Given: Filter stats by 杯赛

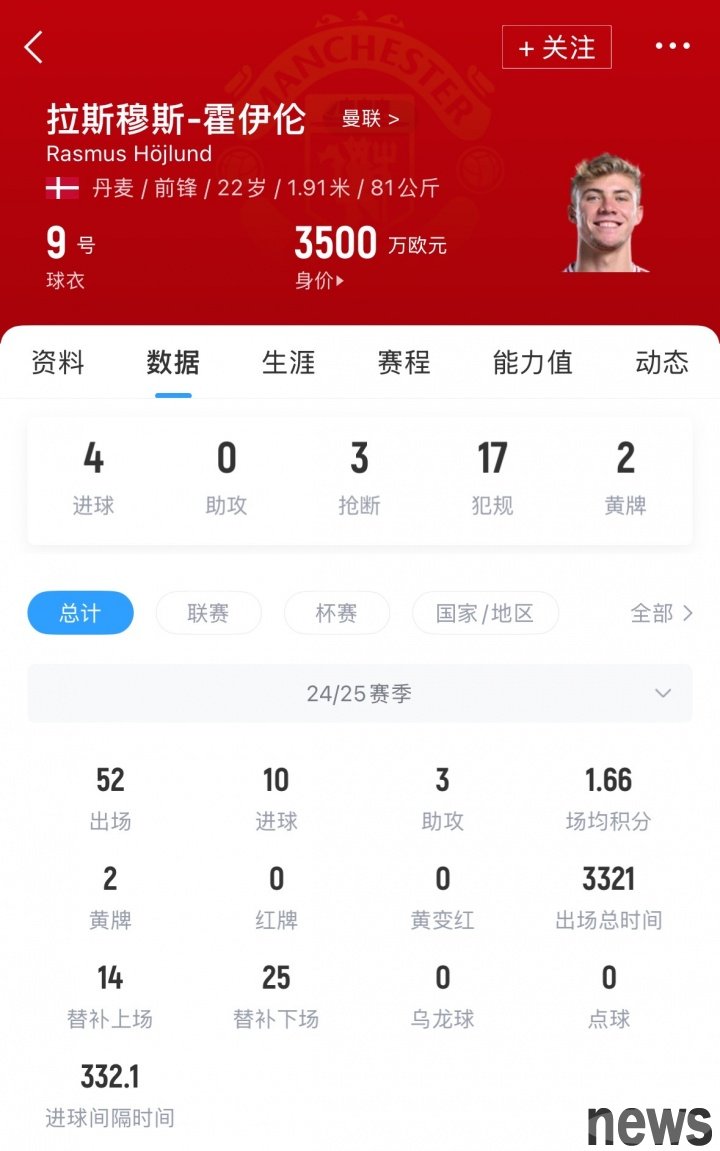Looking at the screenshot, I should point(336,613).
